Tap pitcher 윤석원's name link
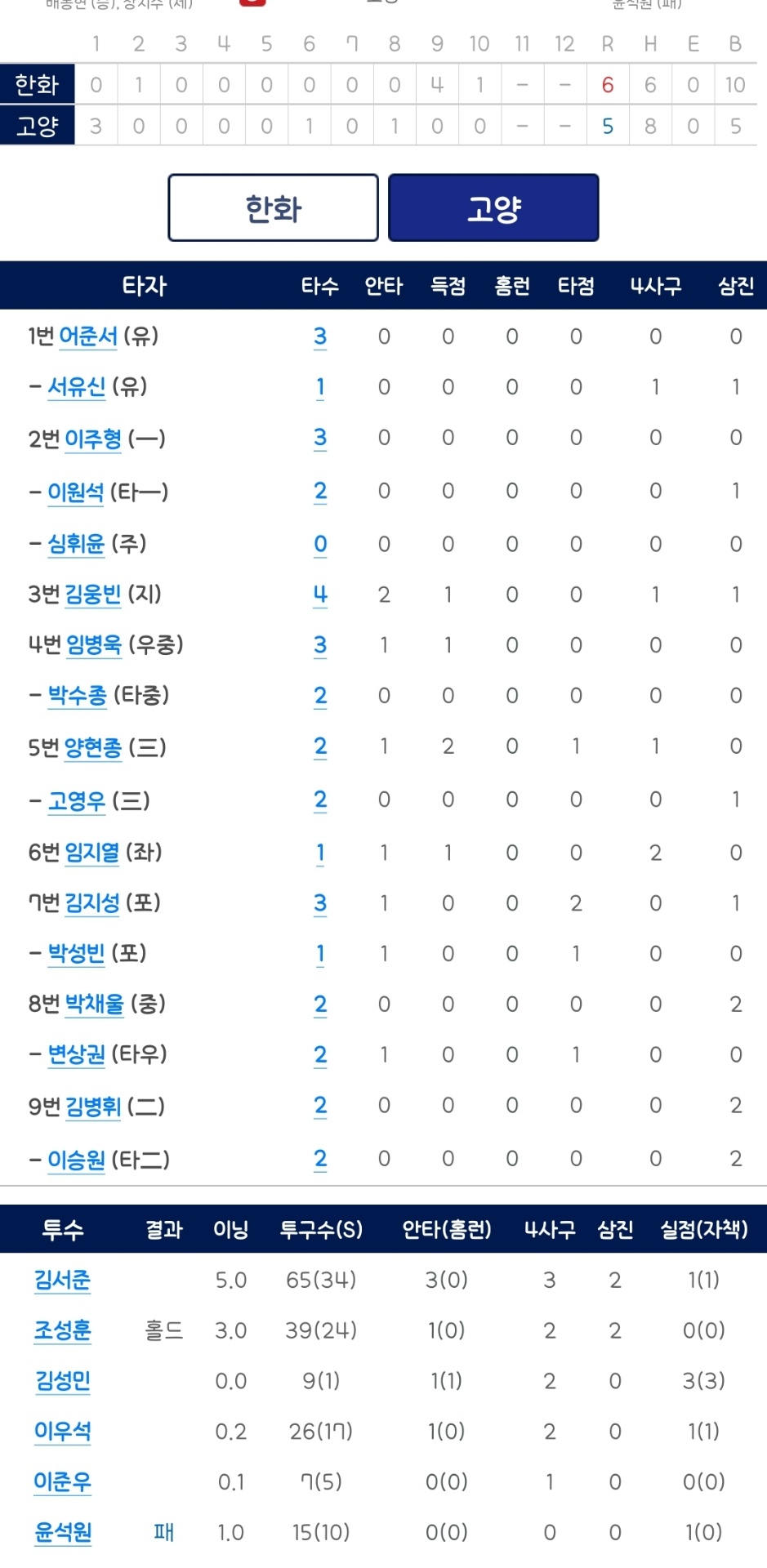The height and width of the screenshot is (1568, 767). coord(62,1532)
